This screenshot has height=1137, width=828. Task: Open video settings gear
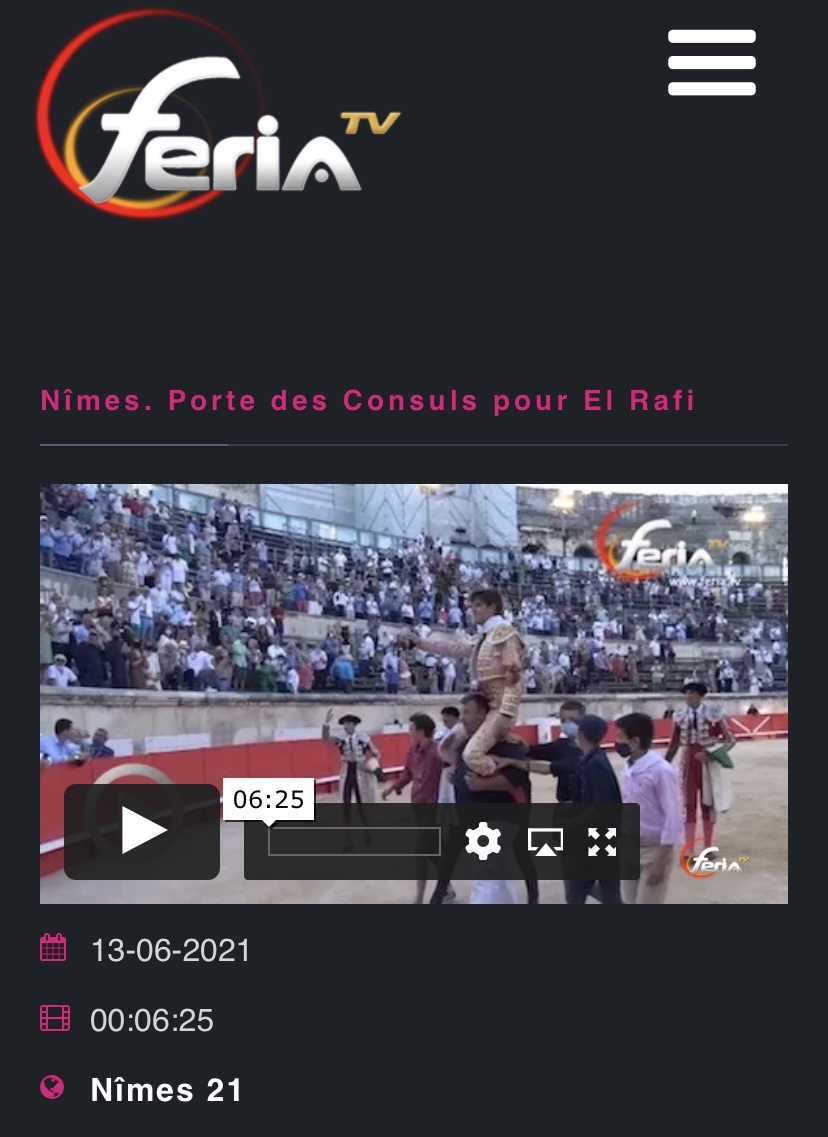tap(483, 841)
